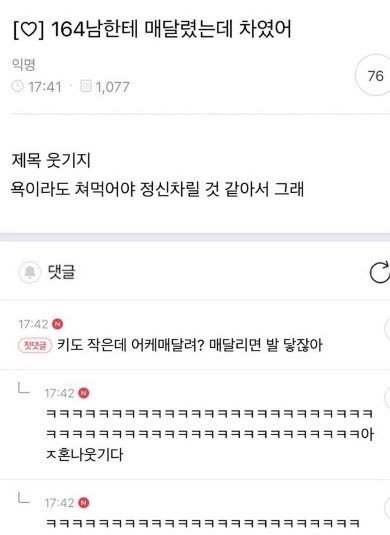Refresh the comments list
The height and width of the screenshot is (535, 390).
tap(380, 272)
